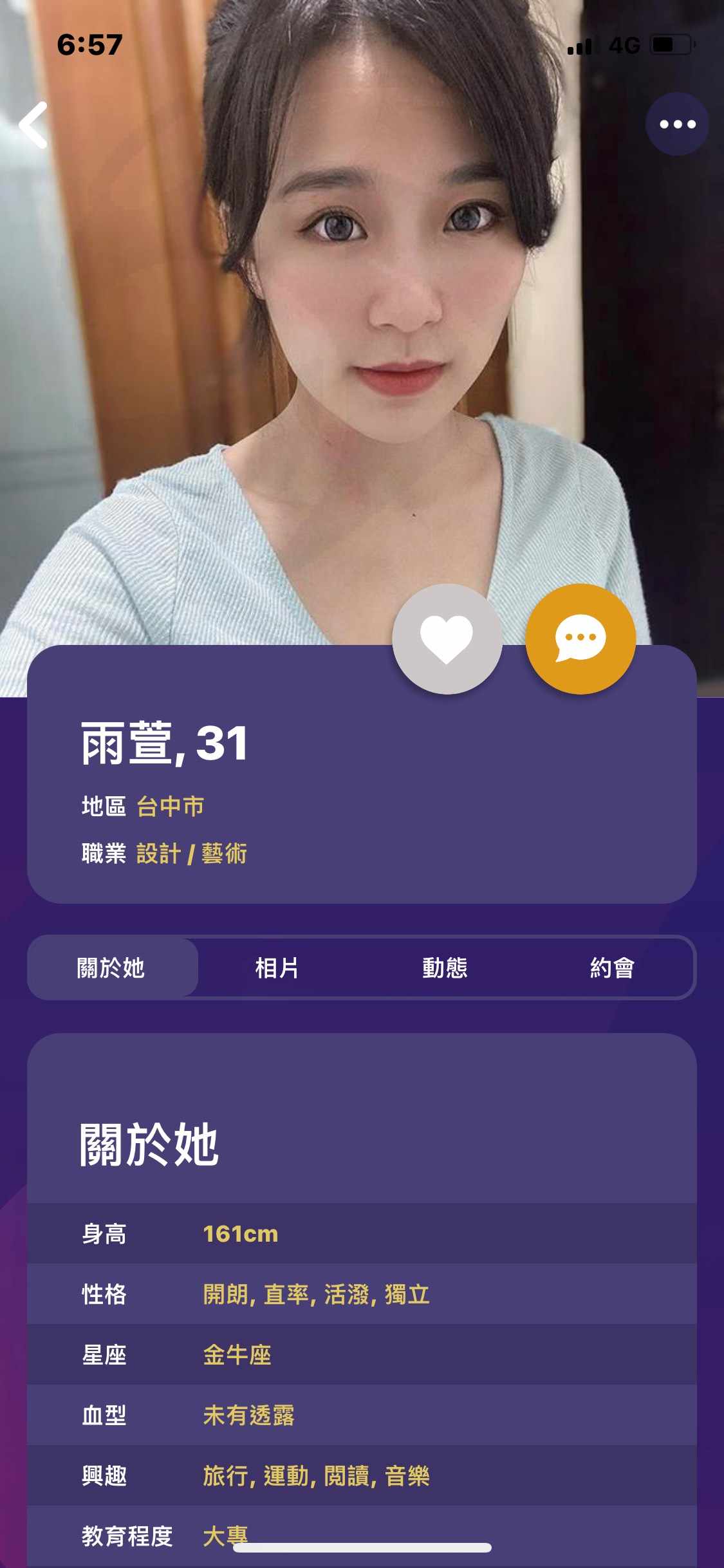This screenshot has width=724, height=1568.
Task: View the 約會 tab
Action: click(x=612, y=967)
